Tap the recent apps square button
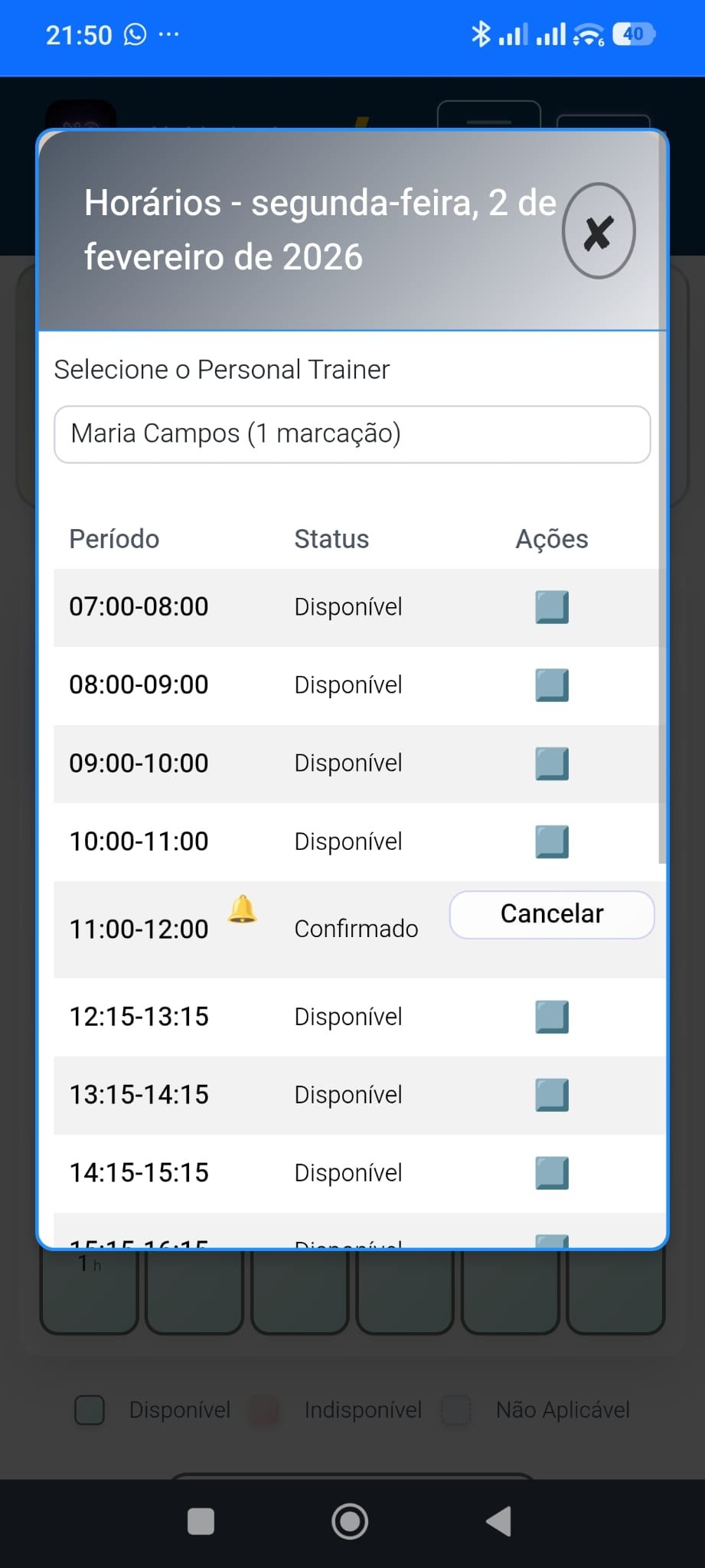 tap(201, 1522)
